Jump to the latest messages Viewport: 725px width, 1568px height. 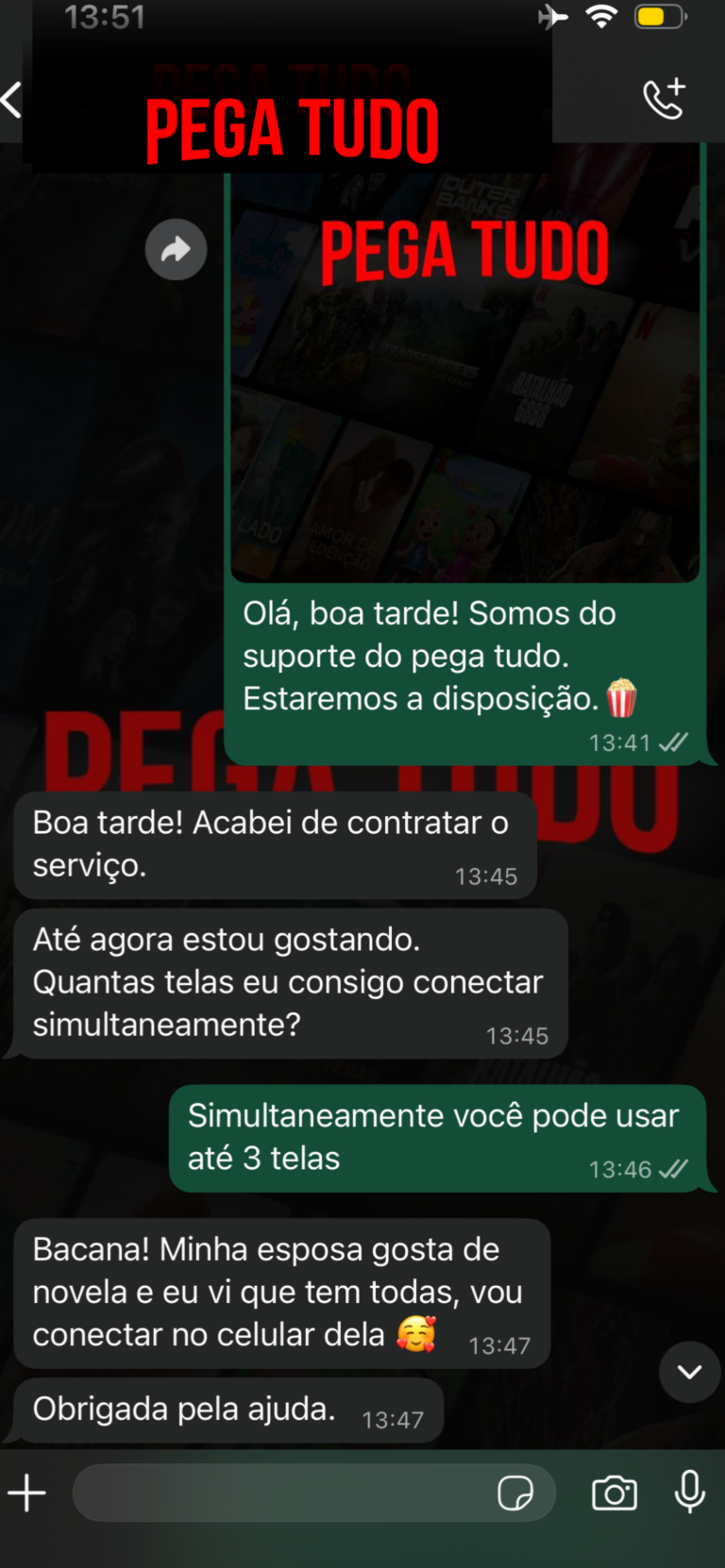(690, 1372)
